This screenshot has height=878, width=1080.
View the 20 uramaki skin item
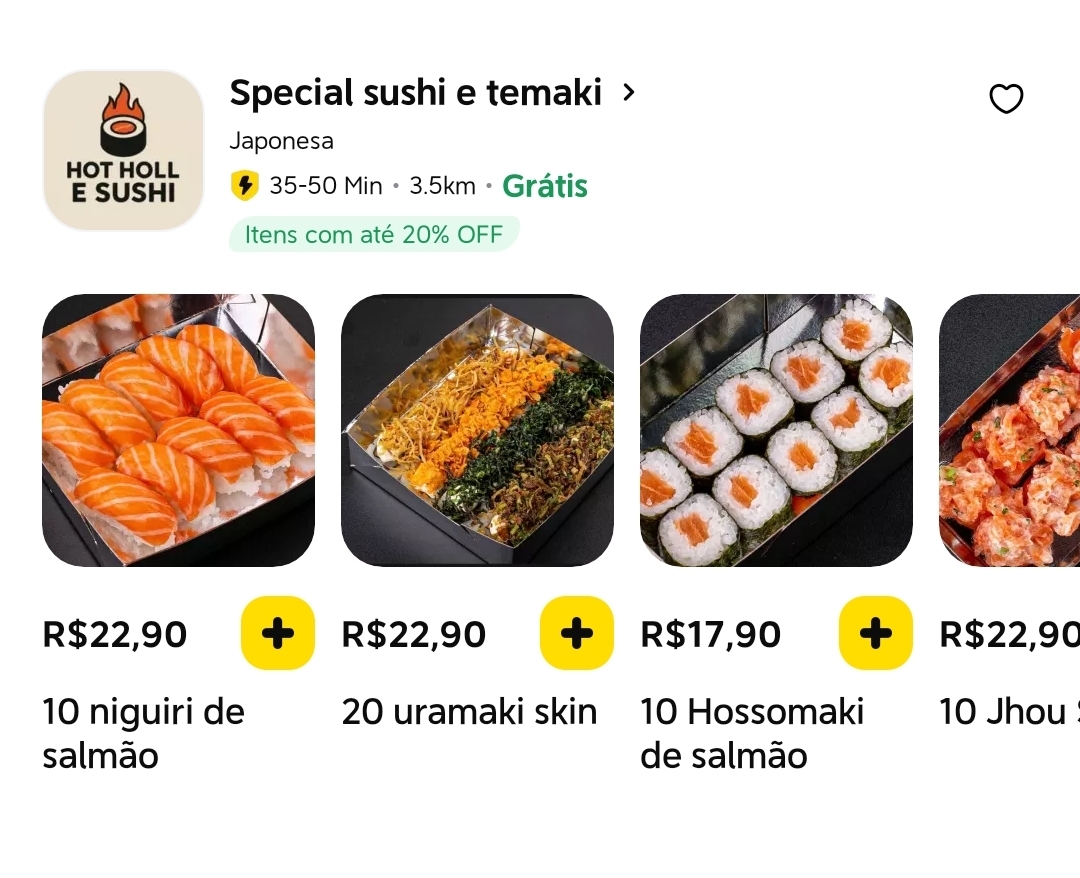[477, 430]
